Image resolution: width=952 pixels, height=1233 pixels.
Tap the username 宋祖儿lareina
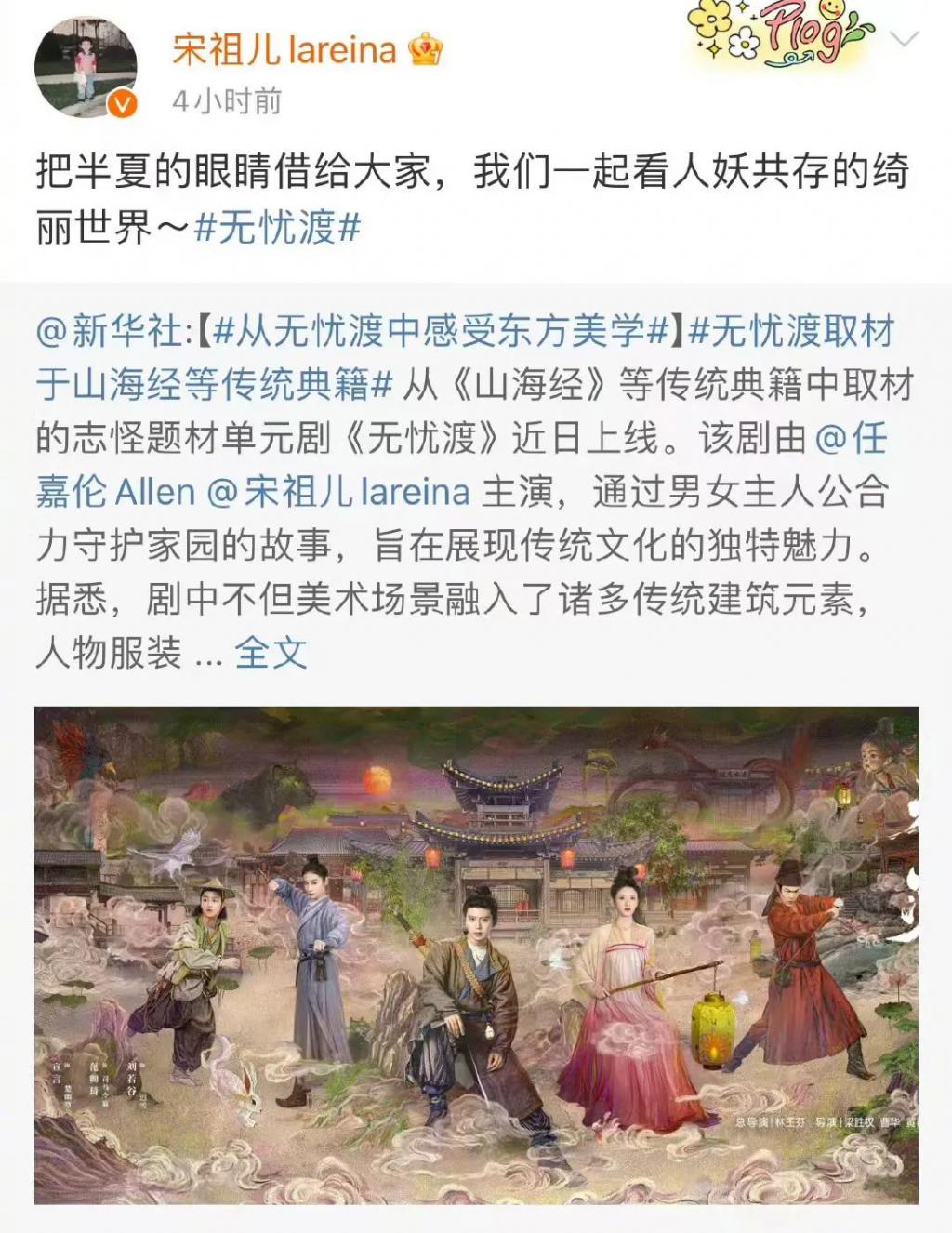click(284, 48)
